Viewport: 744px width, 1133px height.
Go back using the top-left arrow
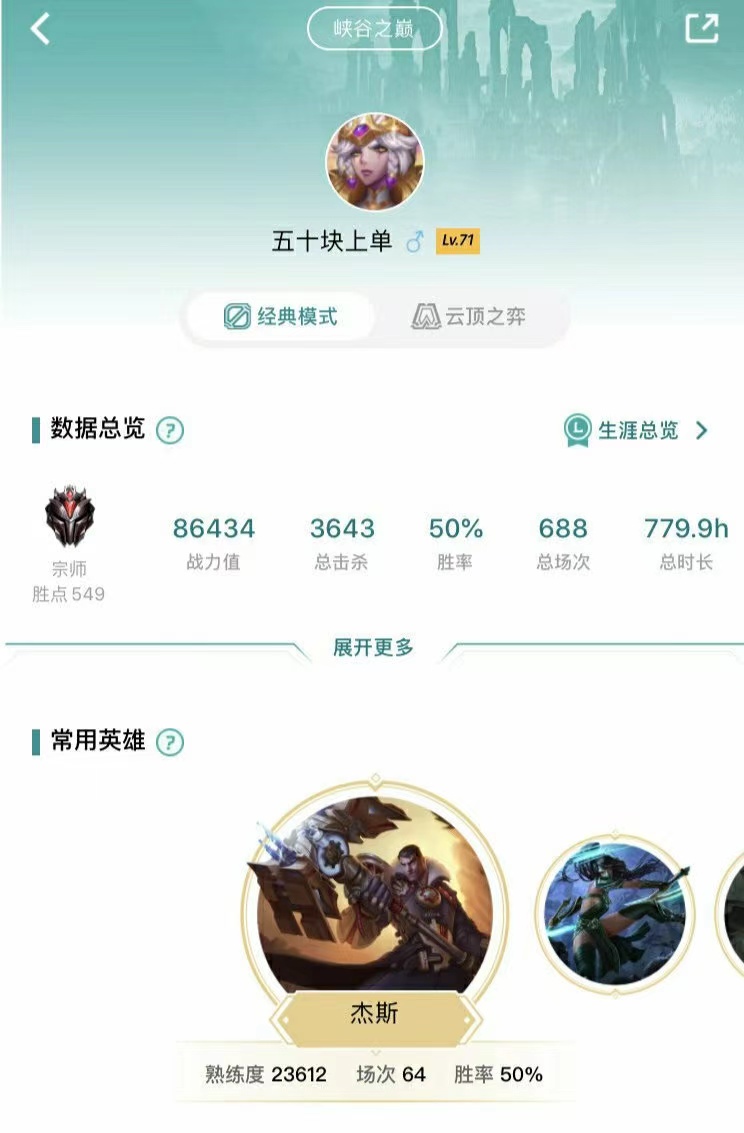point(40,29)
